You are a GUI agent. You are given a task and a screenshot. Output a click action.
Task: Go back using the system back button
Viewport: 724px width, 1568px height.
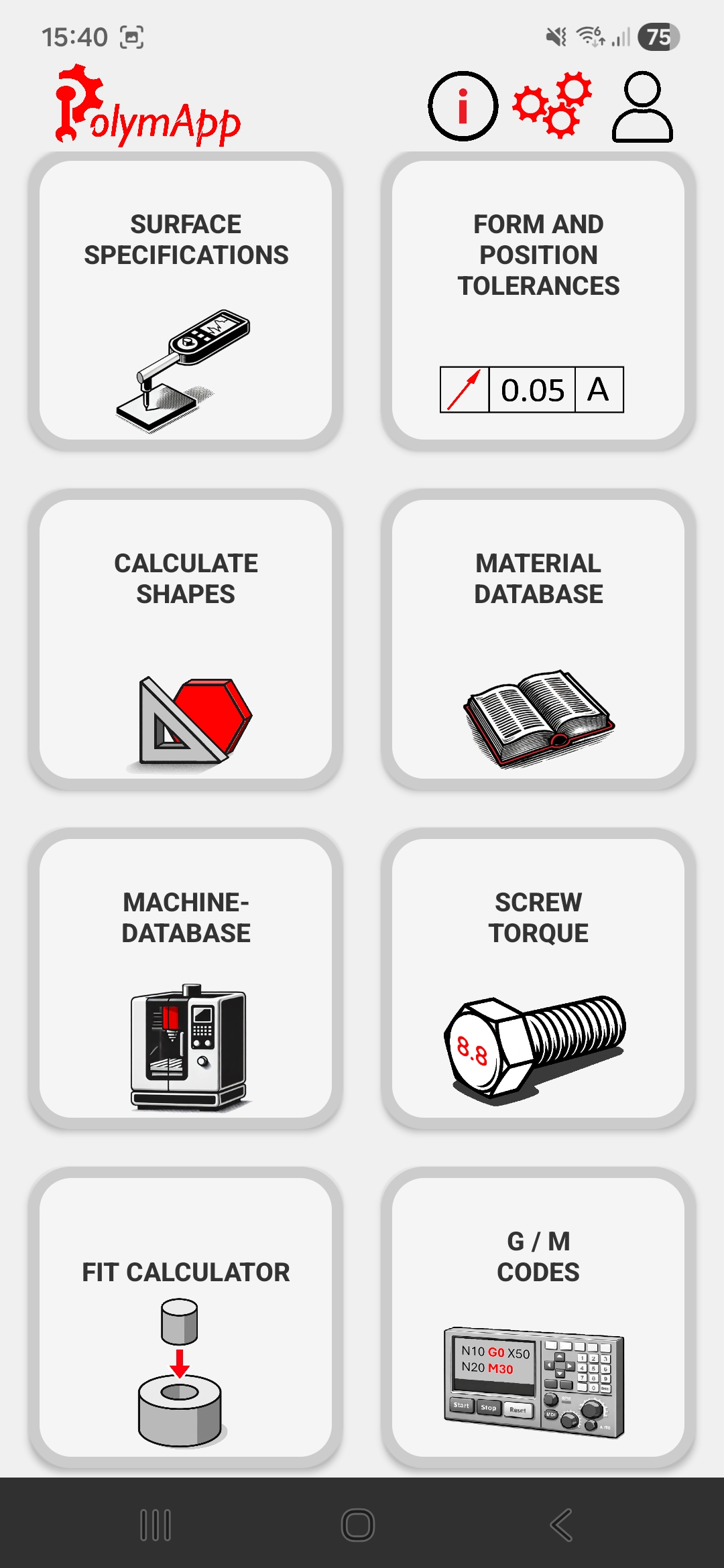tap(561, 1525)
